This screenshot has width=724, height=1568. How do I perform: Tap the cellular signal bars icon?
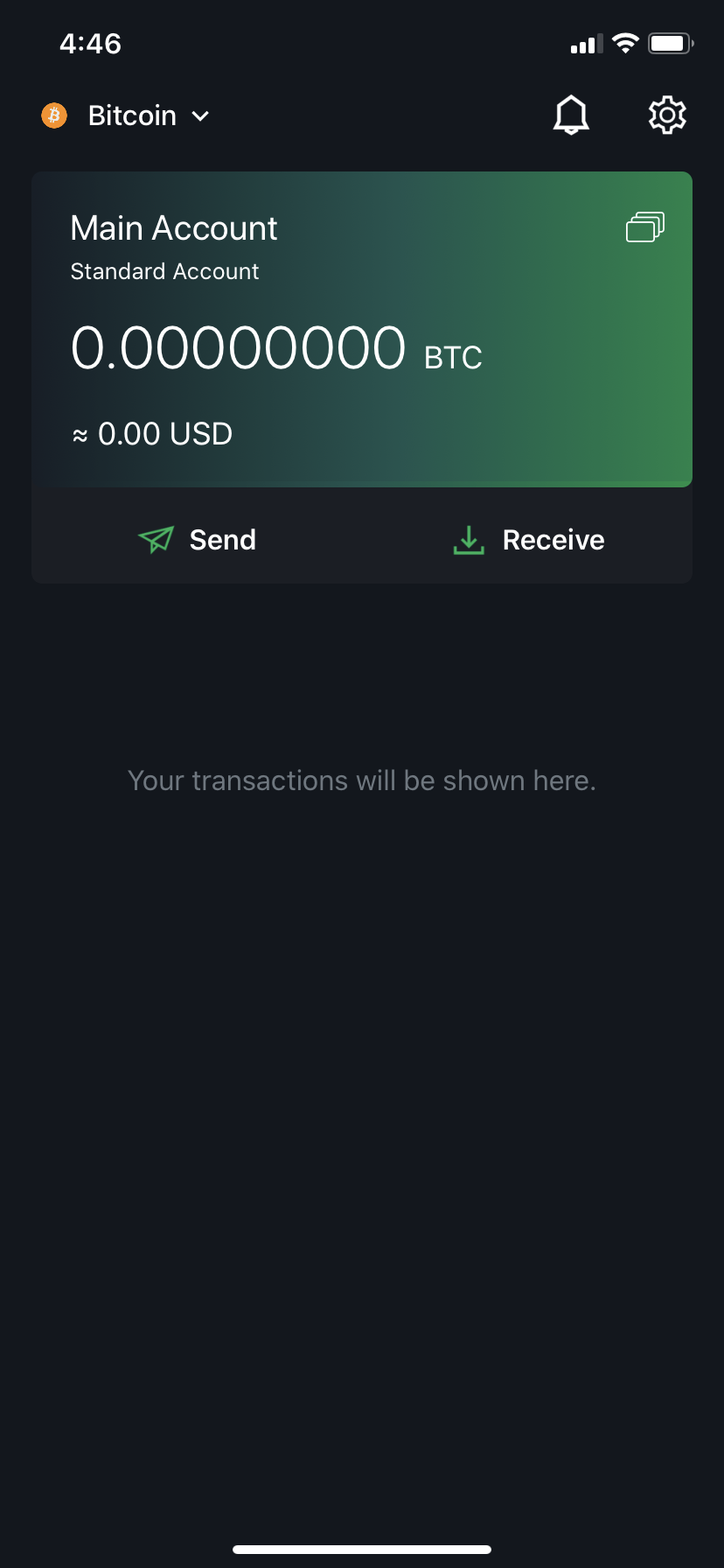click(586, 43)
